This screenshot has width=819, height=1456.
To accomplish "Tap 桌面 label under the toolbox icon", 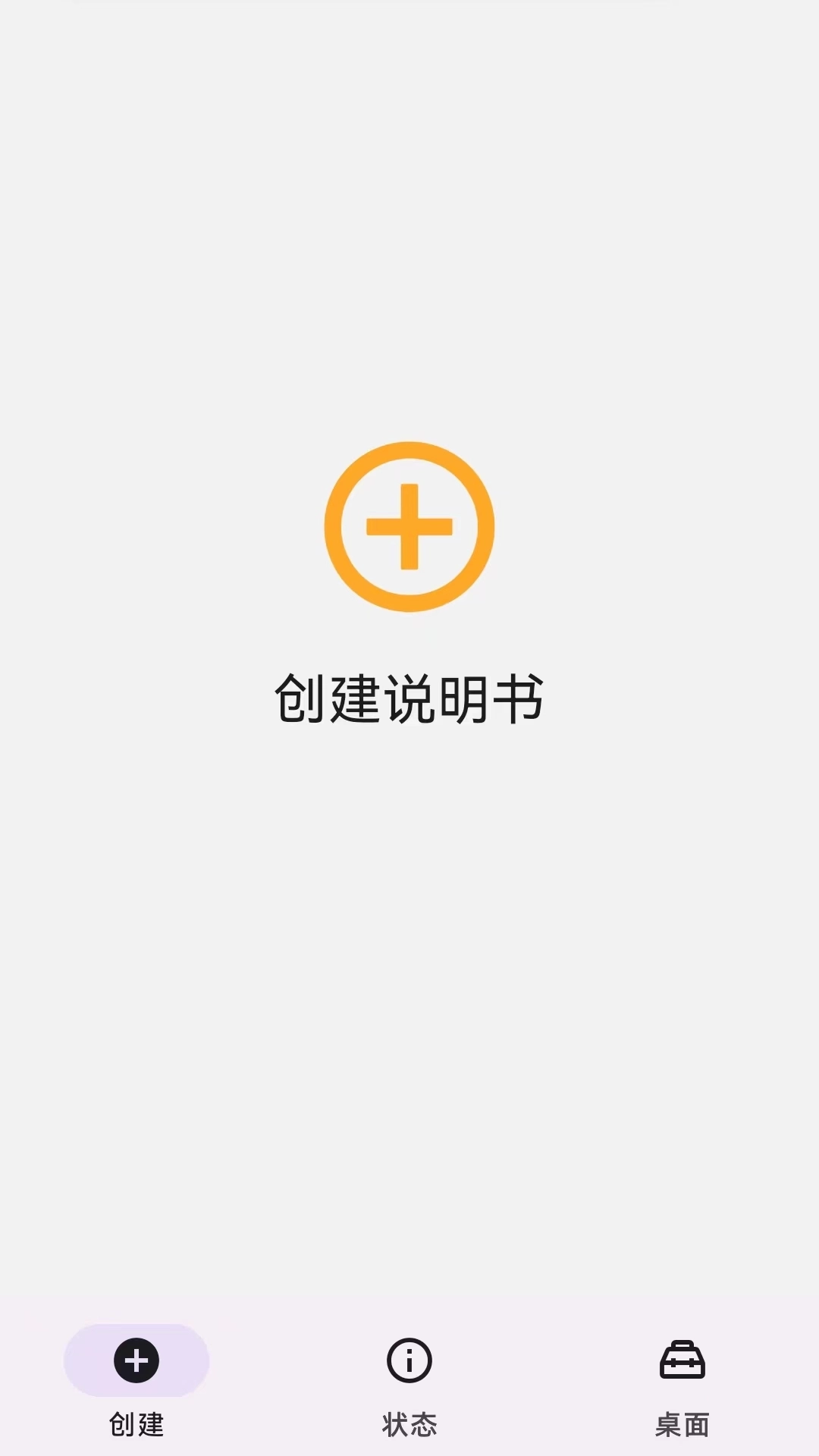I will click(x=682, y=1424).
